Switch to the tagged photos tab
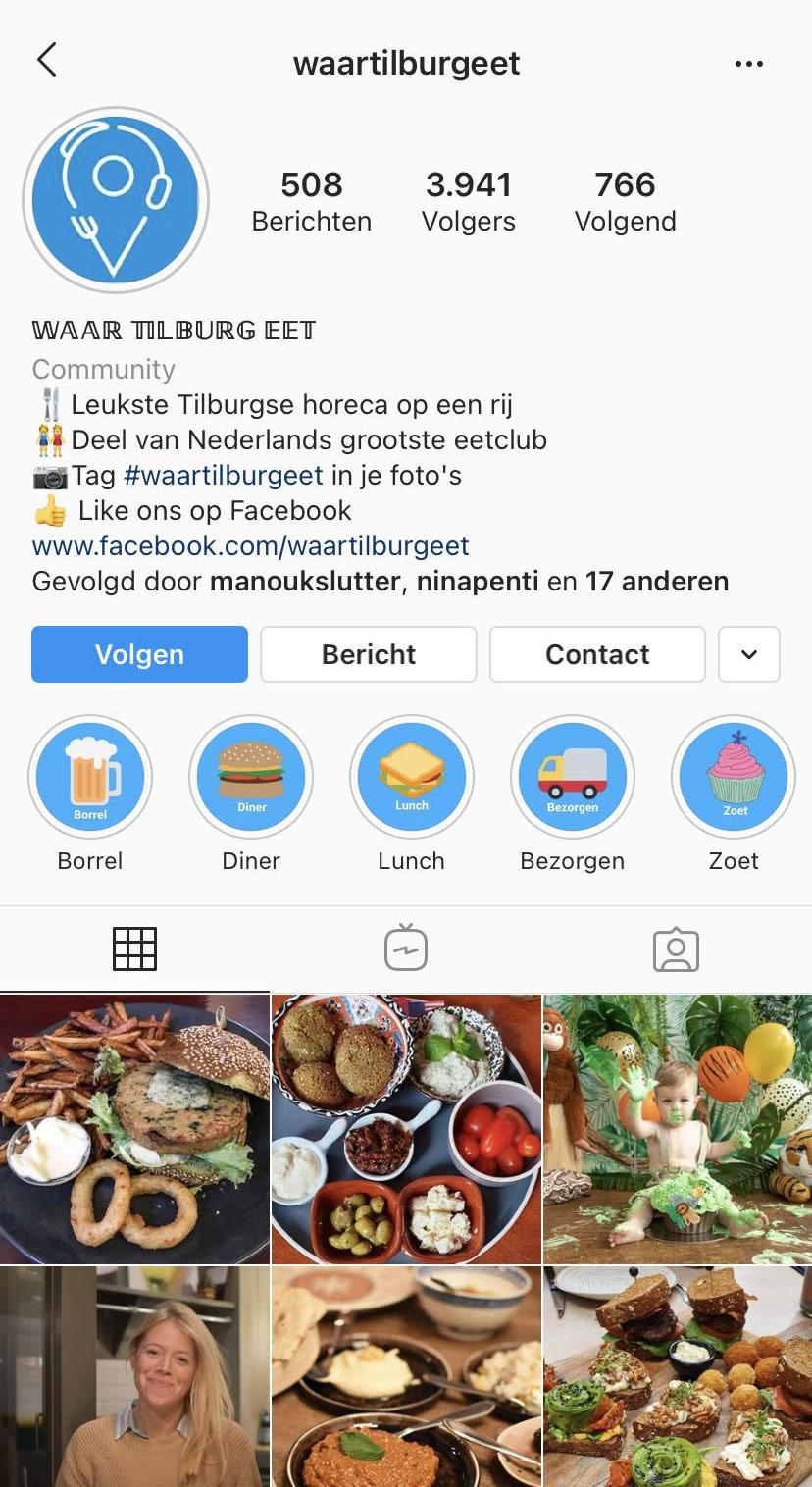812x1487 pixels. tap(676, 949)
